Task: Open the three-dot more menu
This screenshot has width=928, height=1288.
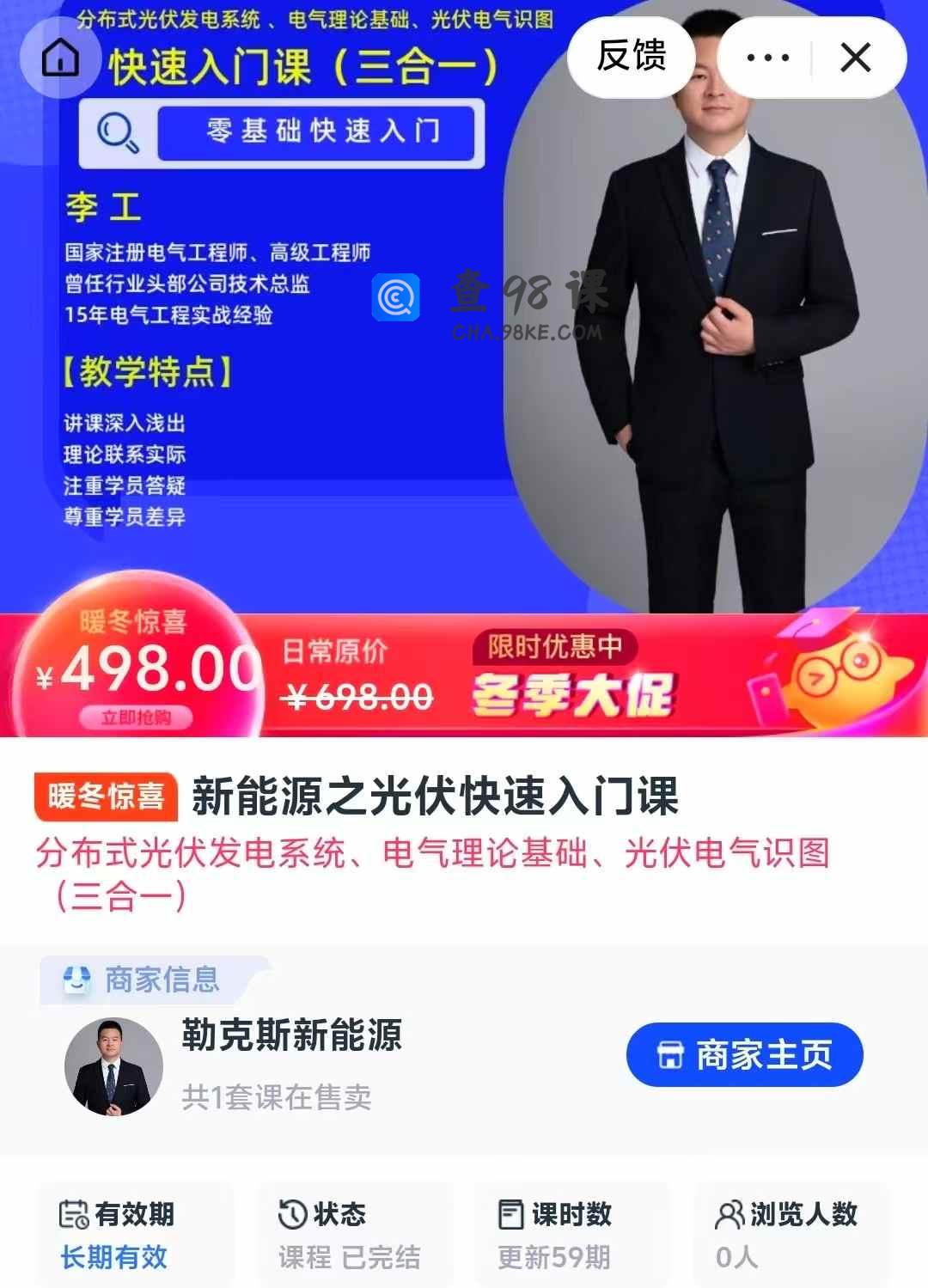Action: point(767,58)
